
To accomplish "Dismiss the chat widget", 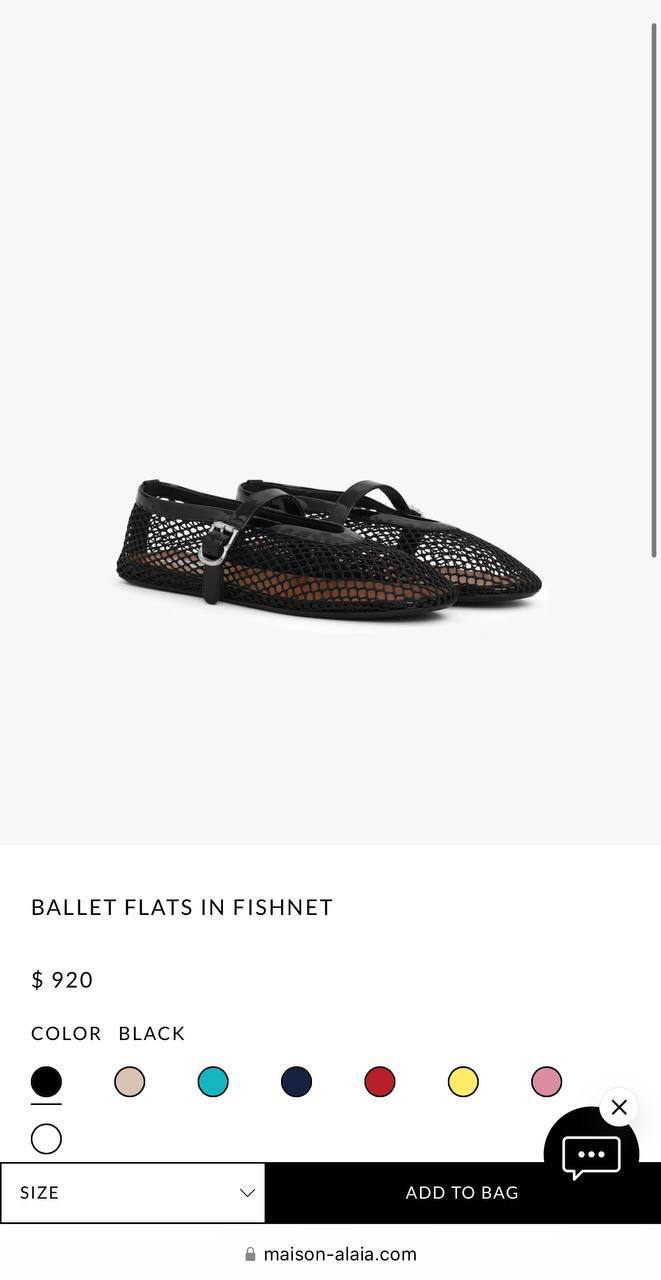I will pyautogui.click(x=619, y=1107).
